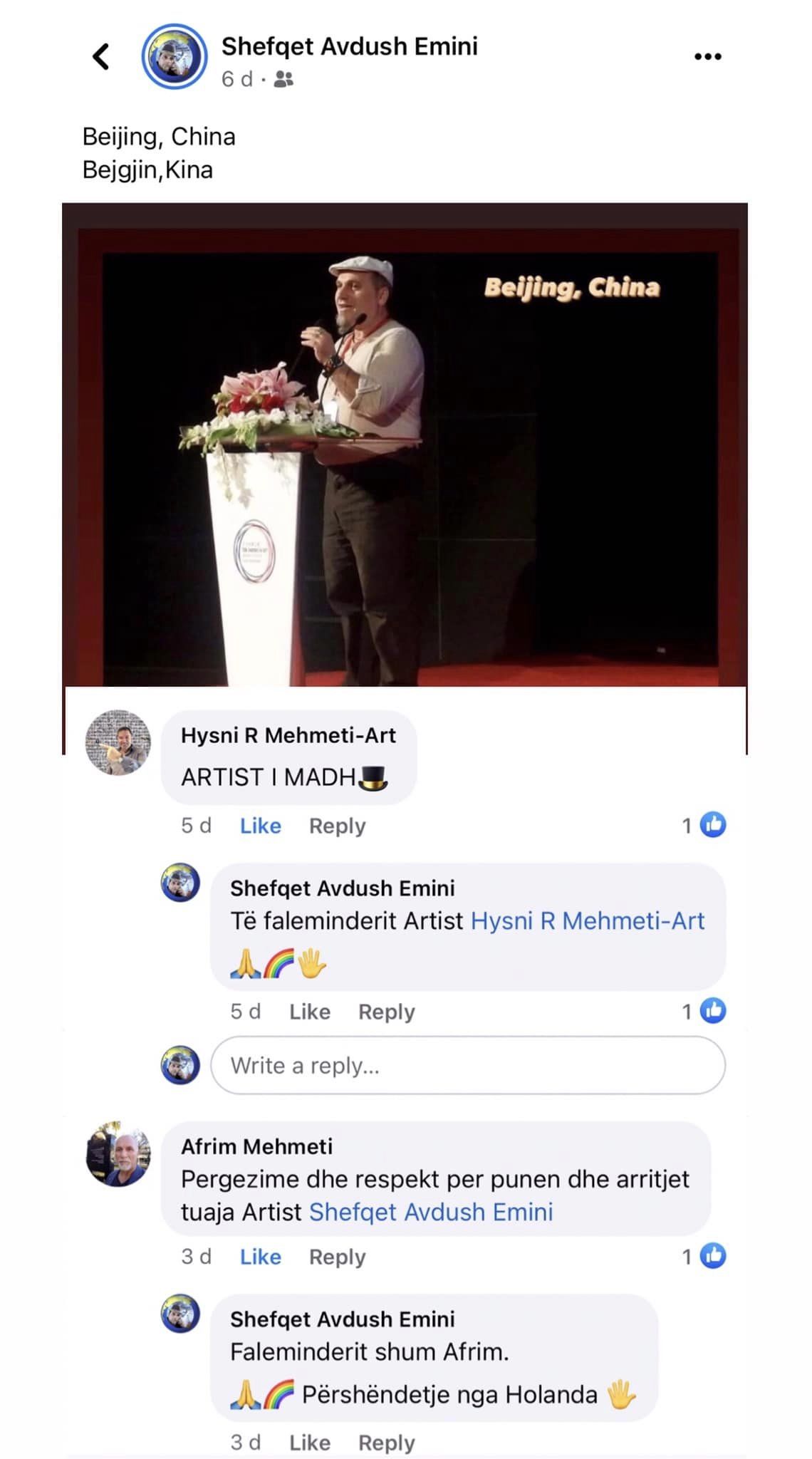812x1459 pixels.
Task: Open the Beijing, China post photo
Action: (x=405, y=445)
